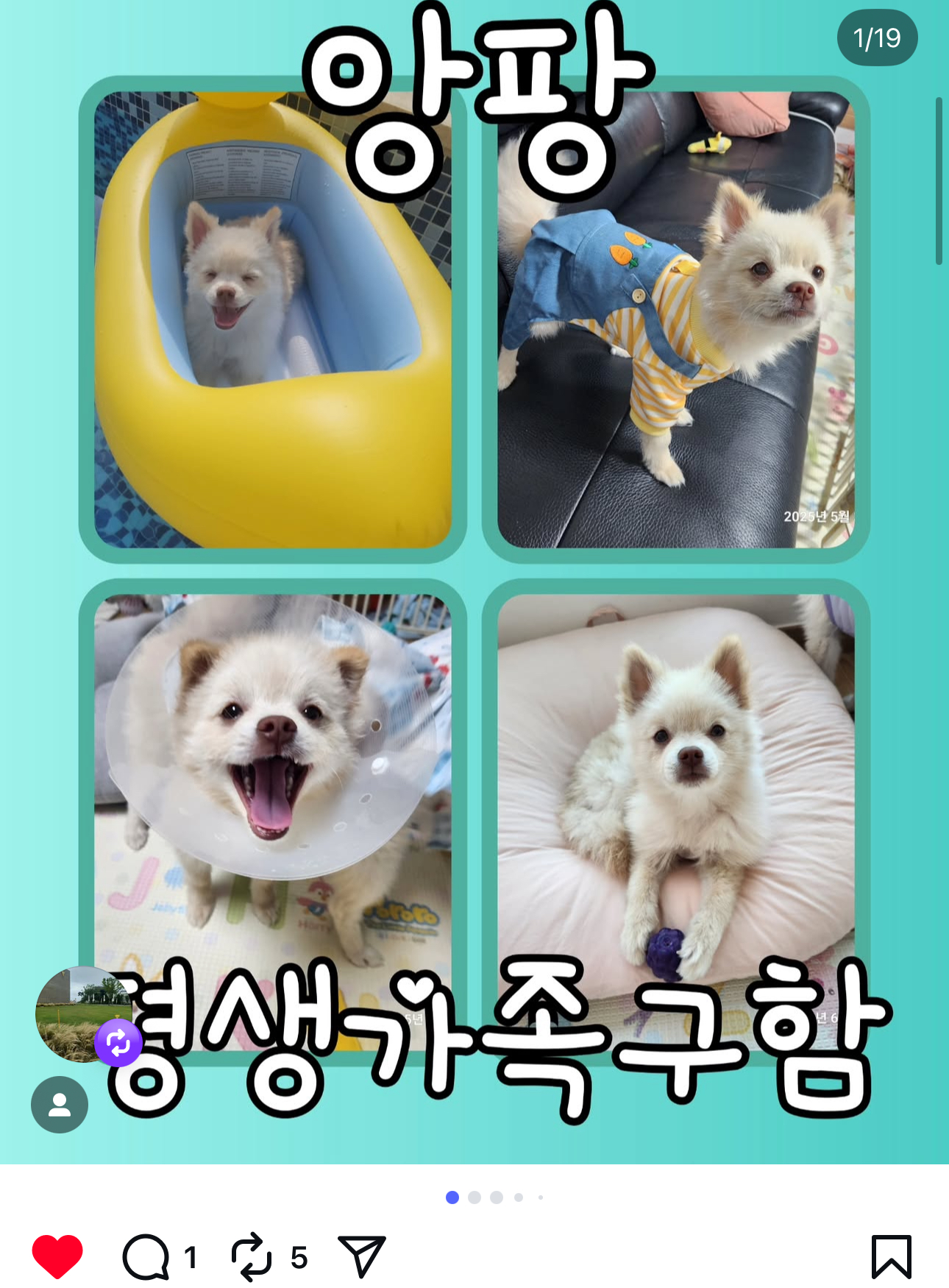Repost this dog adoption post
The height and width of the screenshot is (1288, 949).
pos(252,1256)
